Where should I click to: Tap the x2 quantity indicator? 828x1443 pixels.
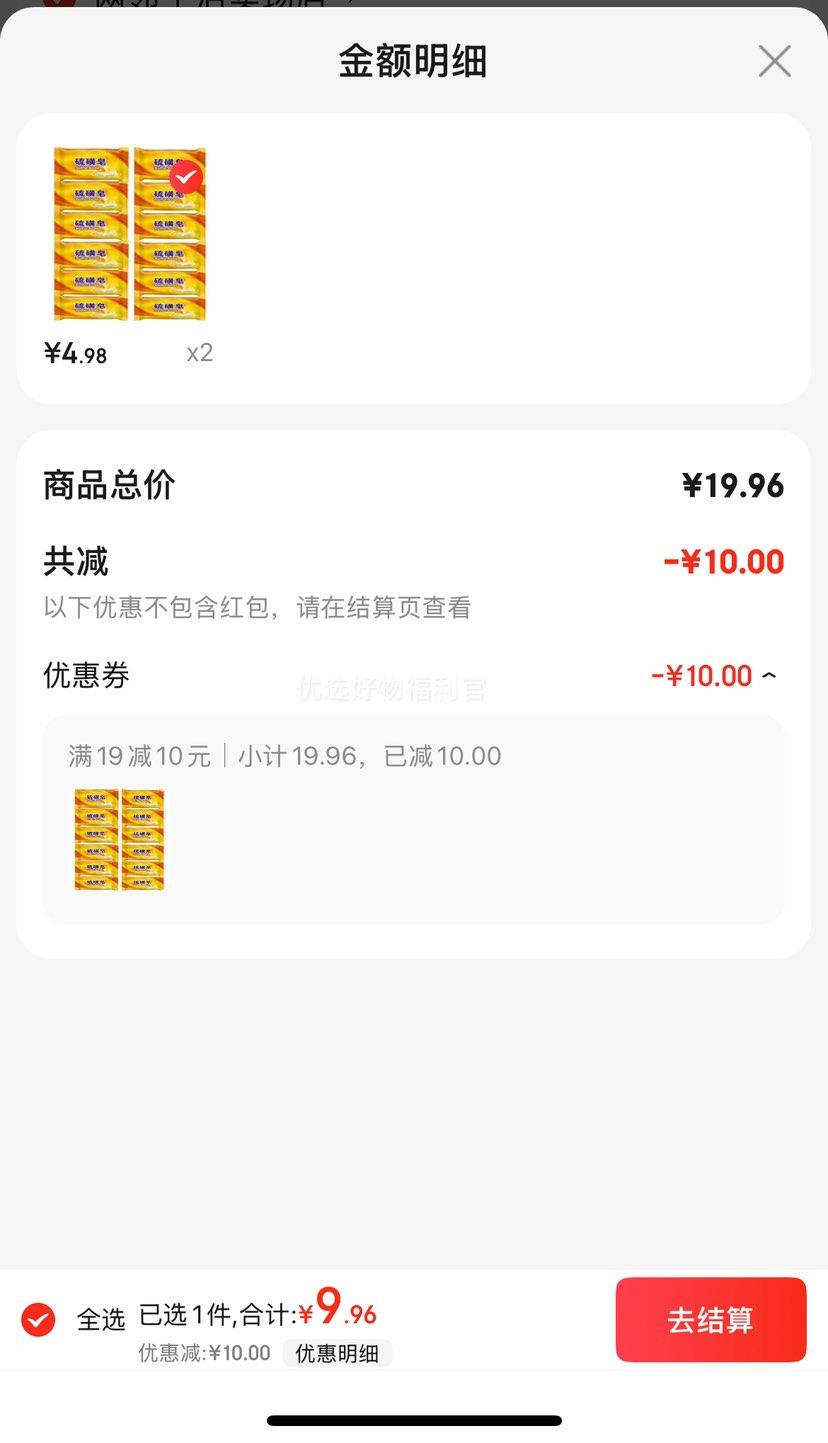tap(199, 352)
